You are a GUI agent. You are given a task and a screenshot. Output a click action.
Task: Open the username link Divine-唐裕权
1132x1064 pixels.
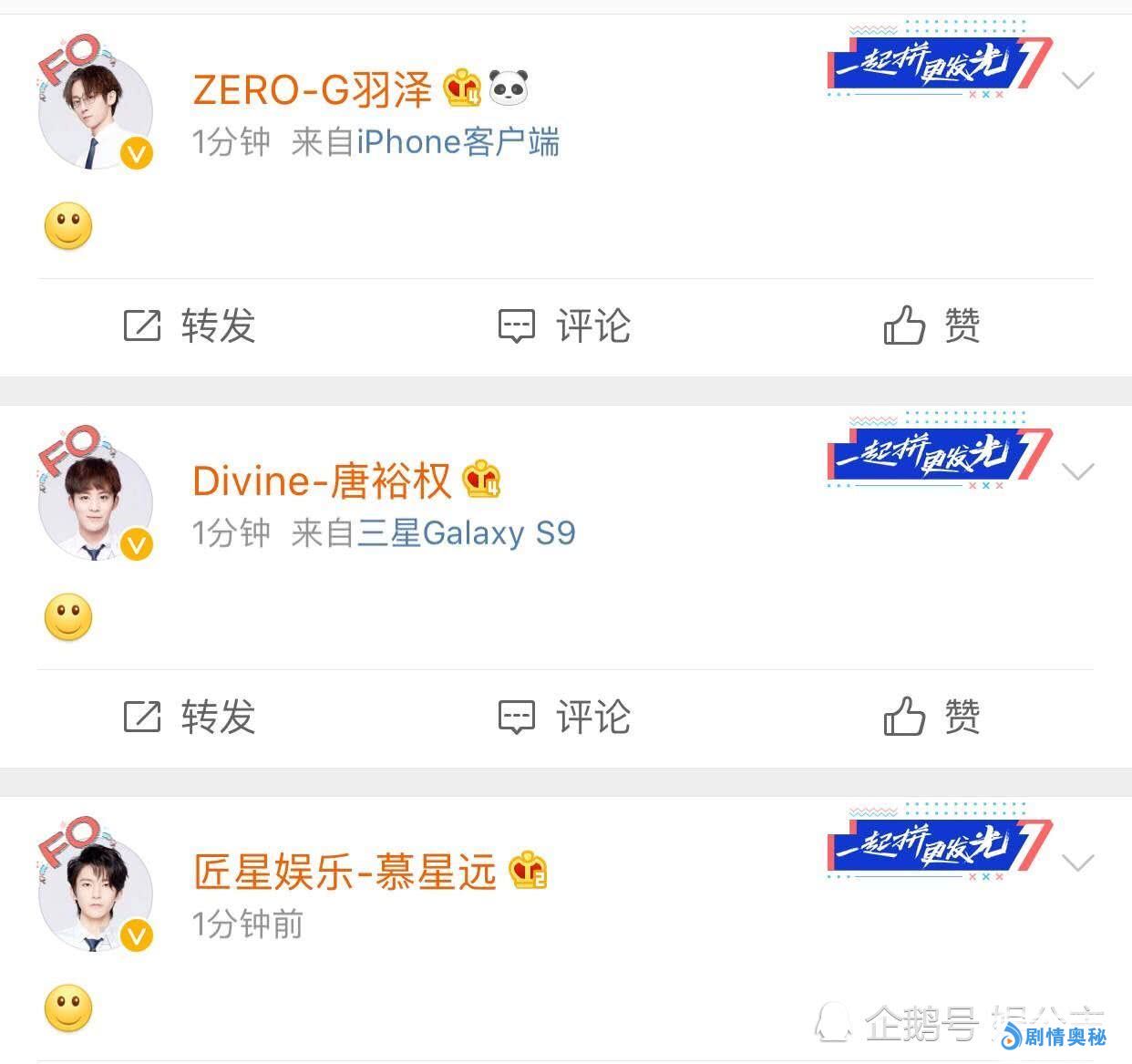tap(322, 480)
